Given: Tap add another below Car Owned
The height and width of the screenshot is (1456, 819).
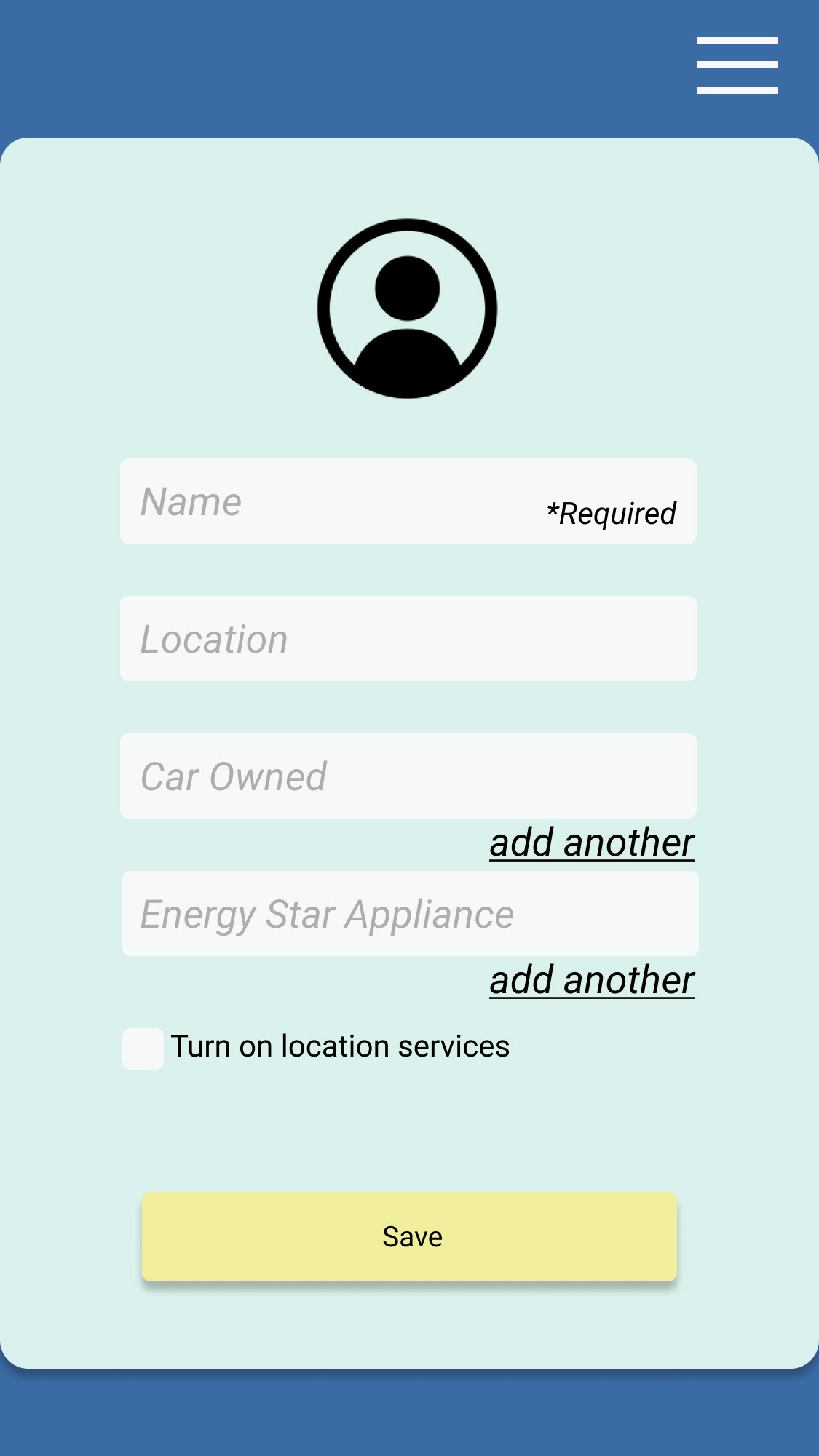Looking at the screenshot, I should tap(592, 843).
